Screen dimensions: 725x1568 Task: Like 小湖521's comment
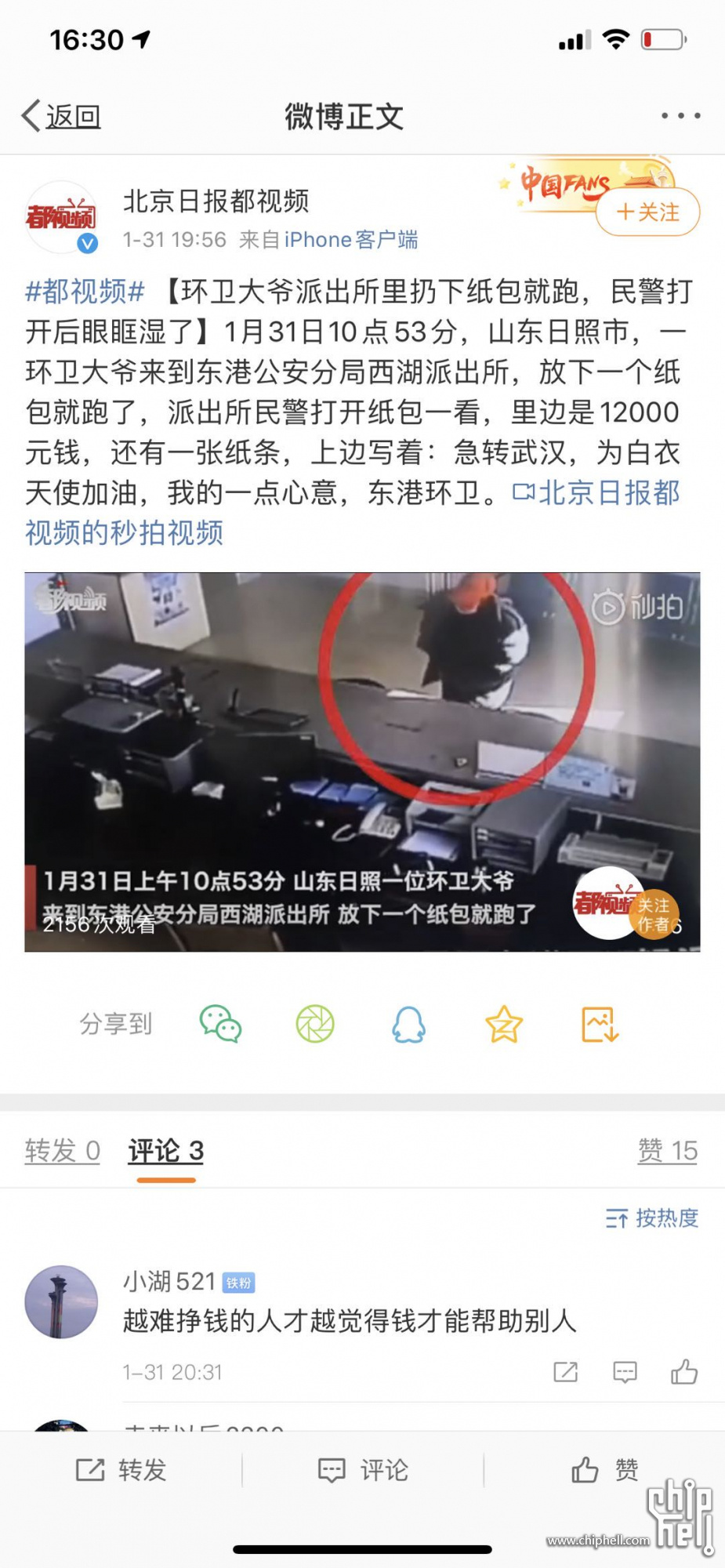(684, 1372)
